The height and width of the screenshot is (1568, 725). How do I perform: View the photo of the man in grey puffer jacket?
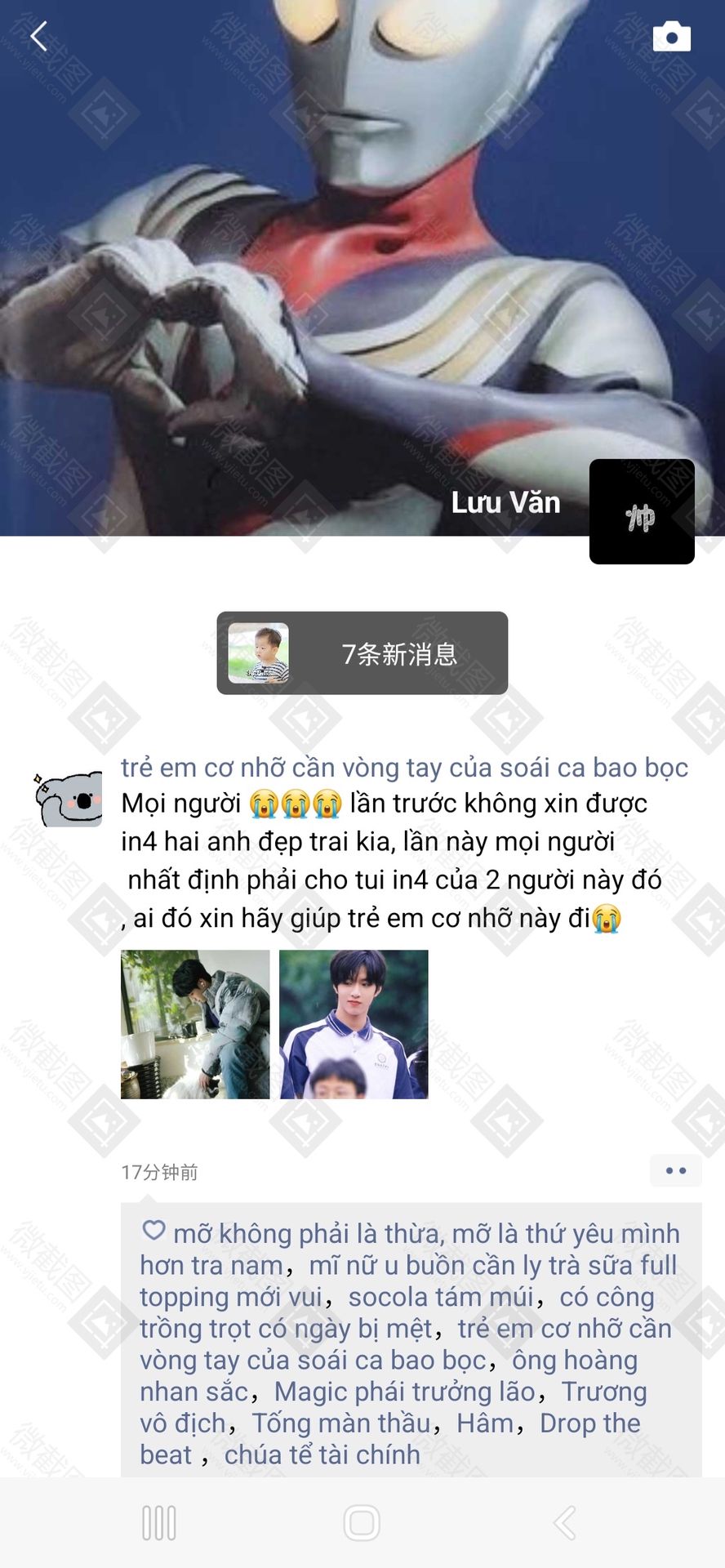coord(195,1024)
